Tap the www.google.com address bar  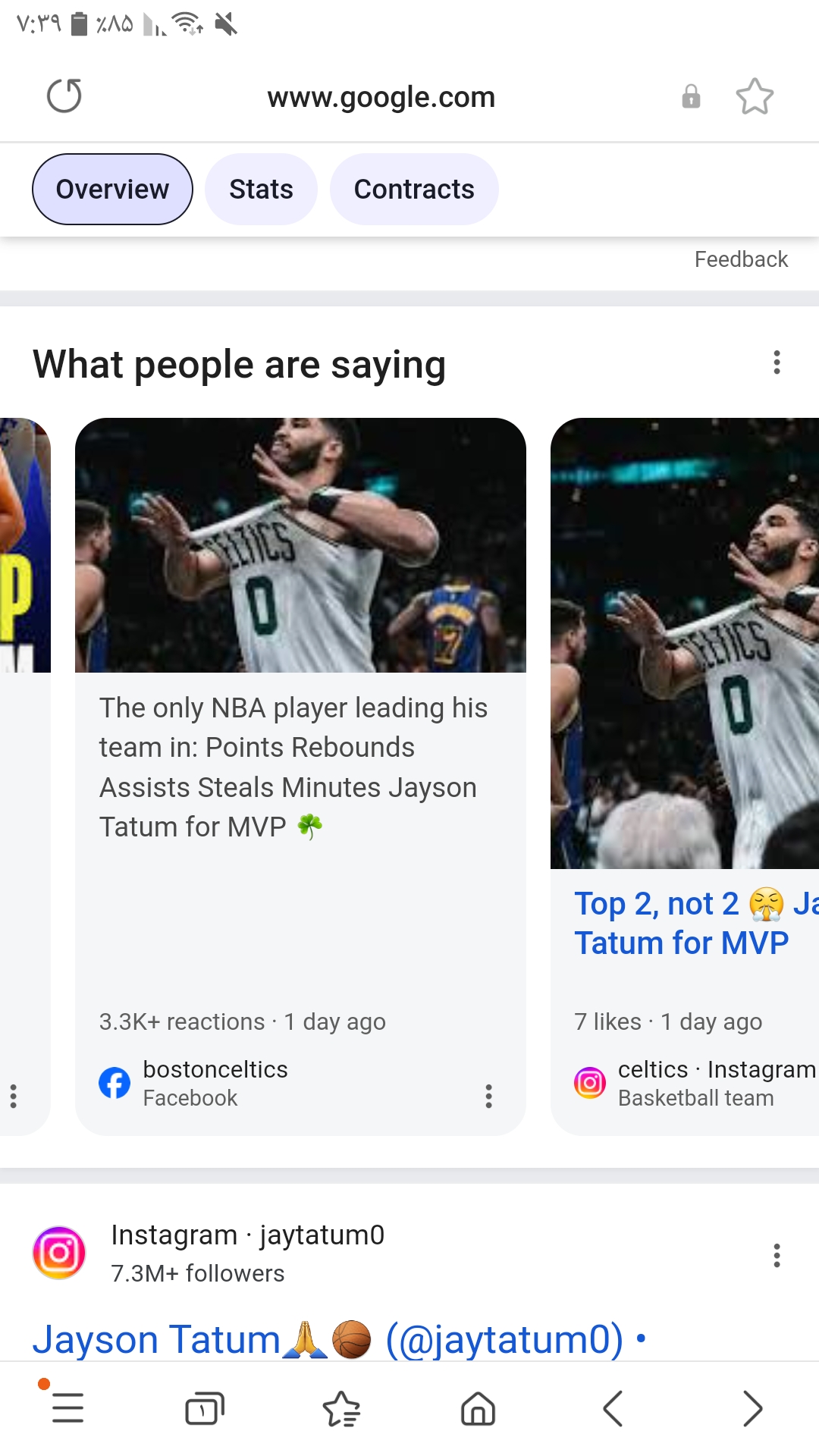381,97
